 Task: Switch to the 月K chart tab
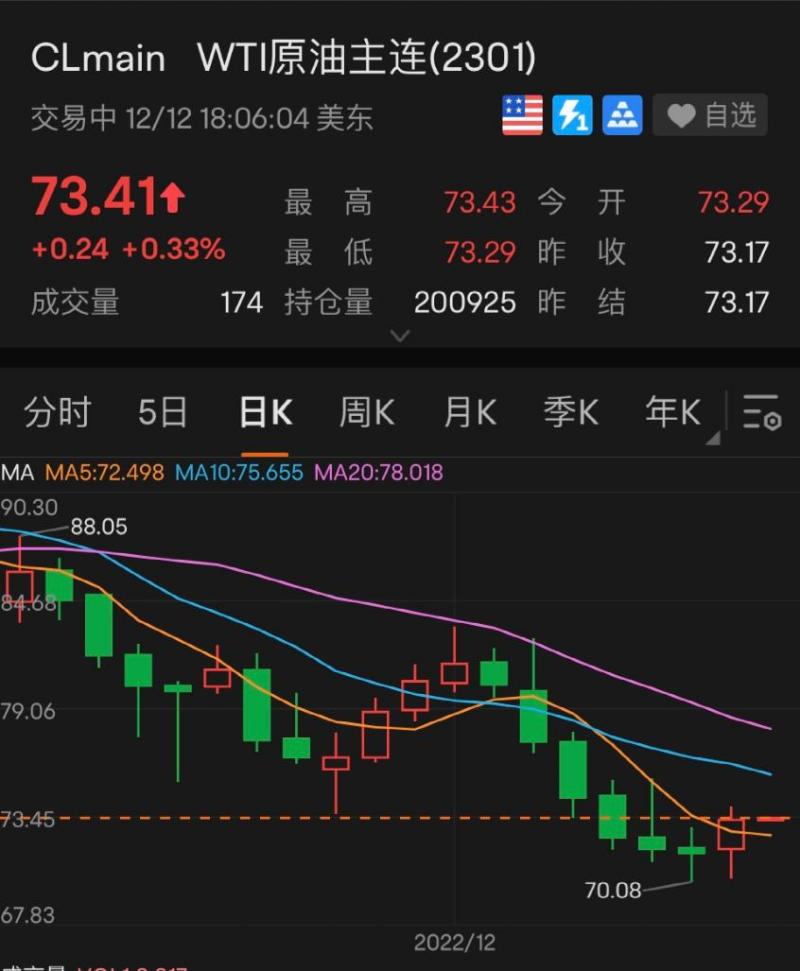(469, 412)
